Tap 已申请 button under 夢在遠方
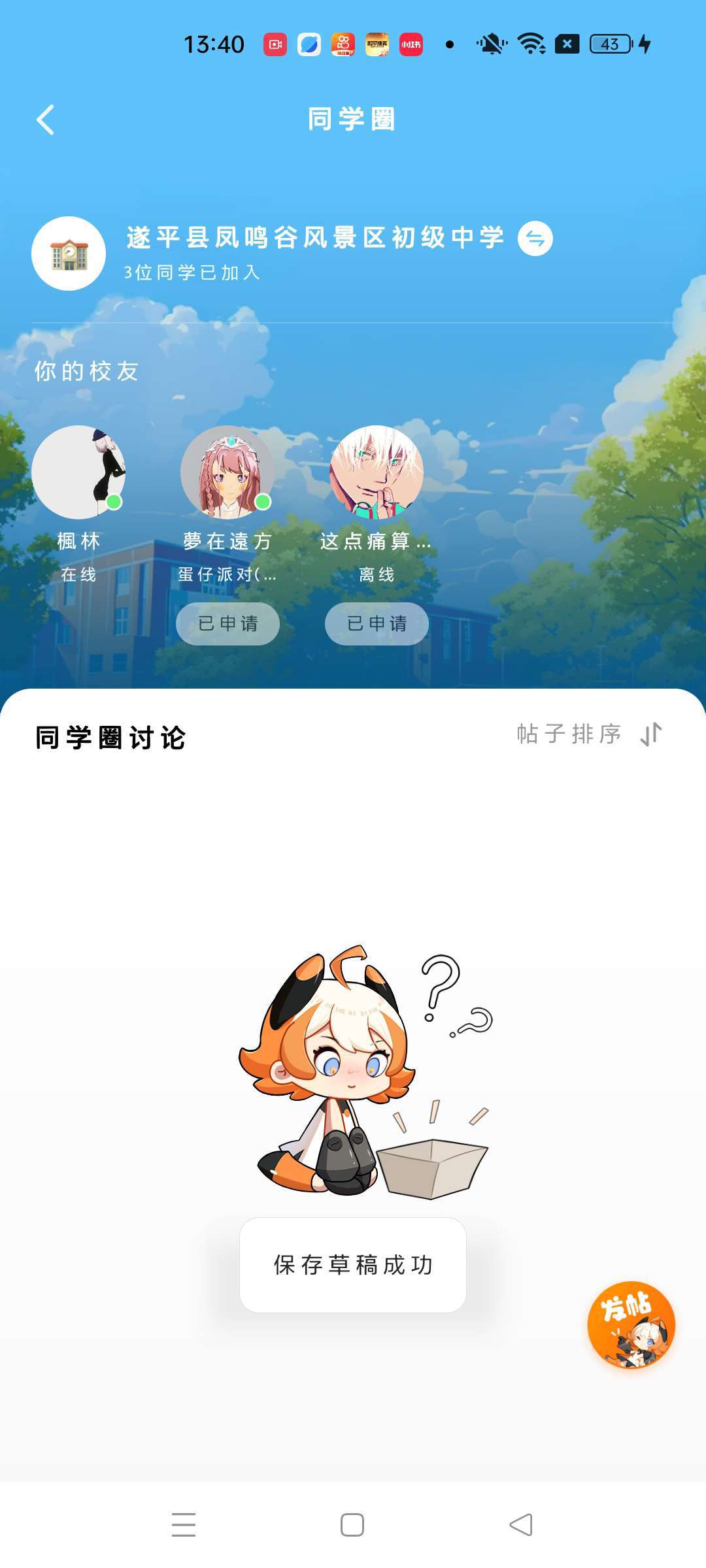706x1568 pixels. point(227,624)
